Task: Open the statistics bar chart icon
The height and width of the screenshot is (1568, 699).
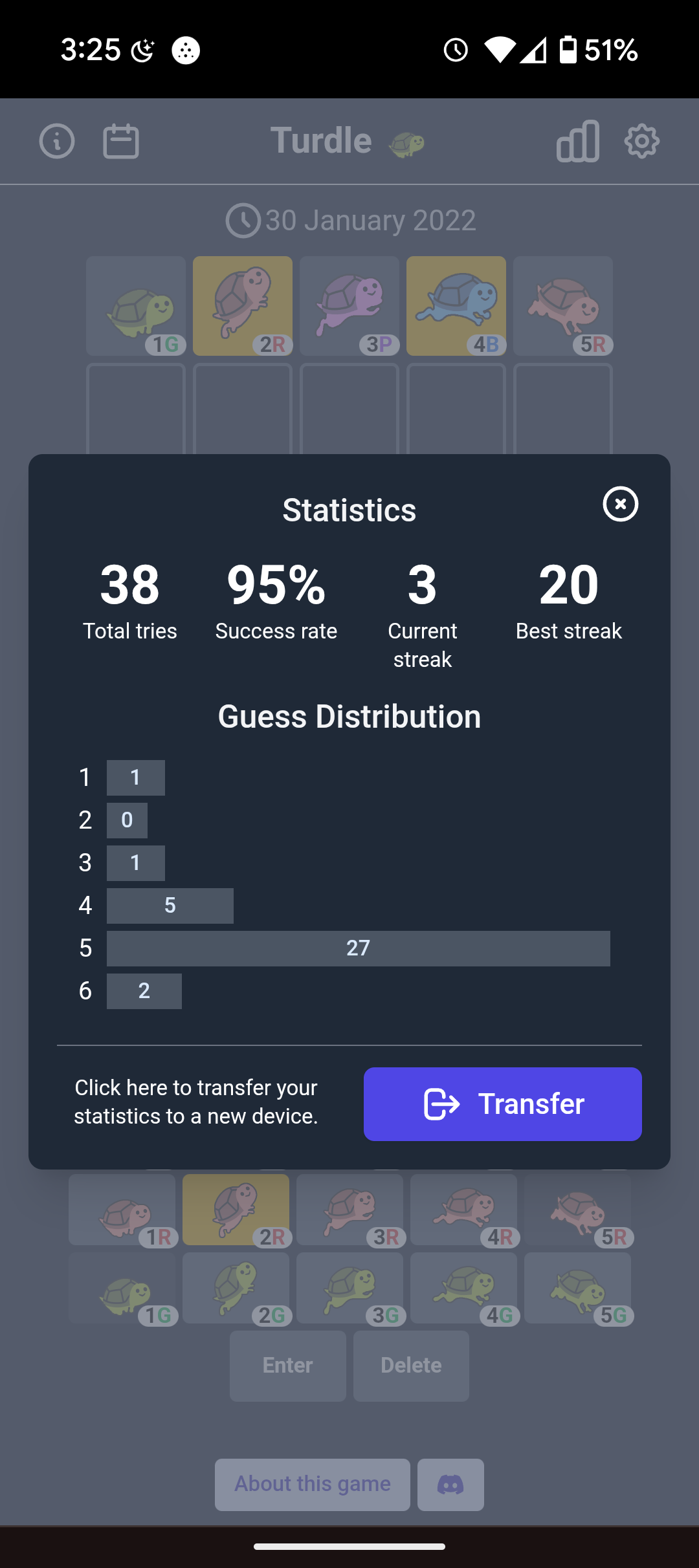Action: pyautogui.click(x=578, y=141)
